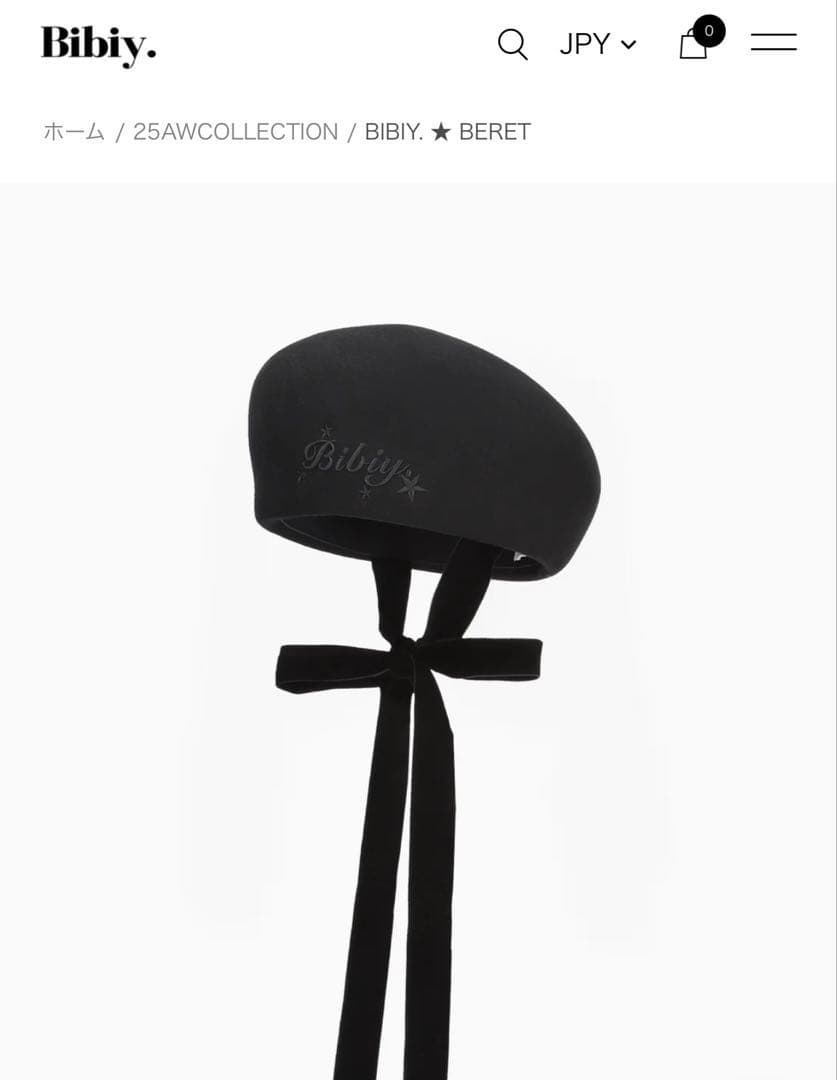
Task: Click the cart badge showing 0 items
Action: (709, 31)
